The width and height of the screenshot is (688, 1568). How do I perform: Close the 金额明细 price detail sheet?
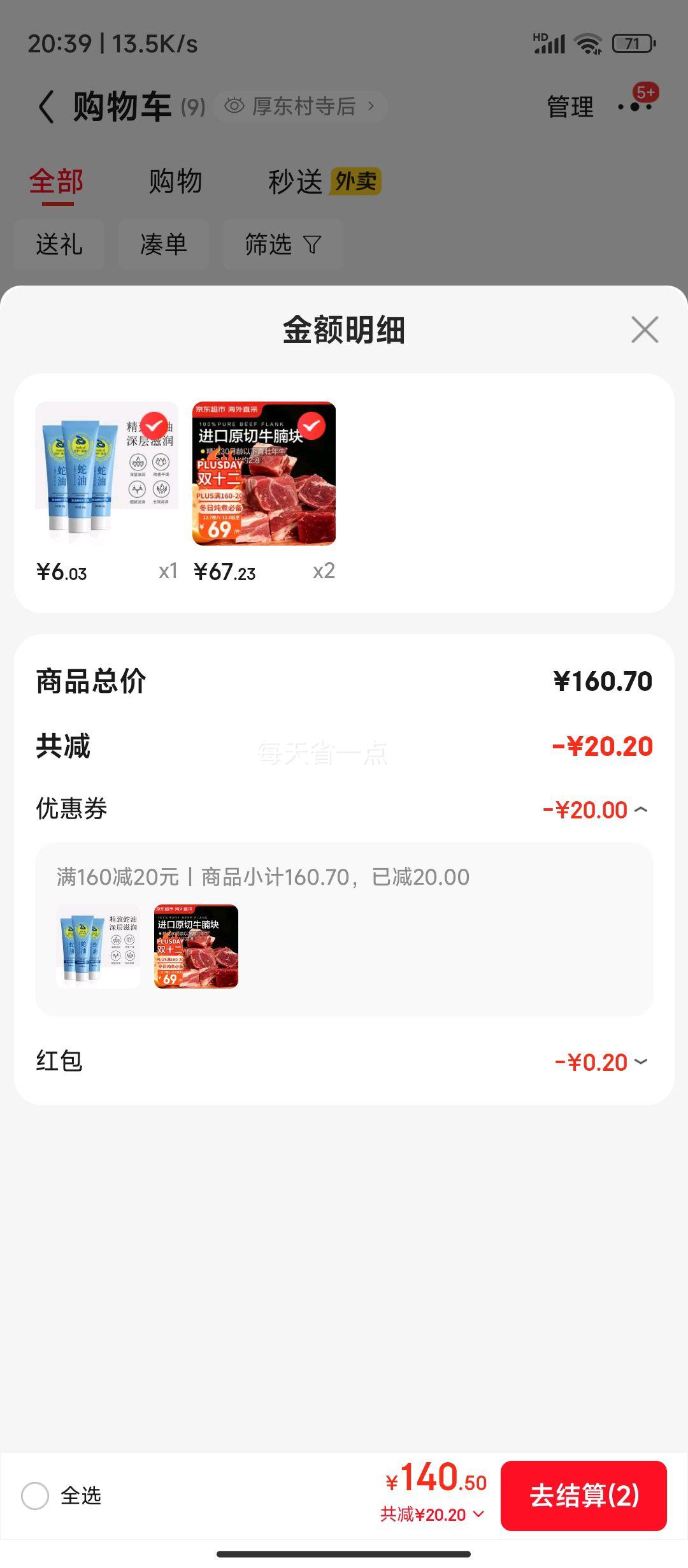[x=645, y=330]
